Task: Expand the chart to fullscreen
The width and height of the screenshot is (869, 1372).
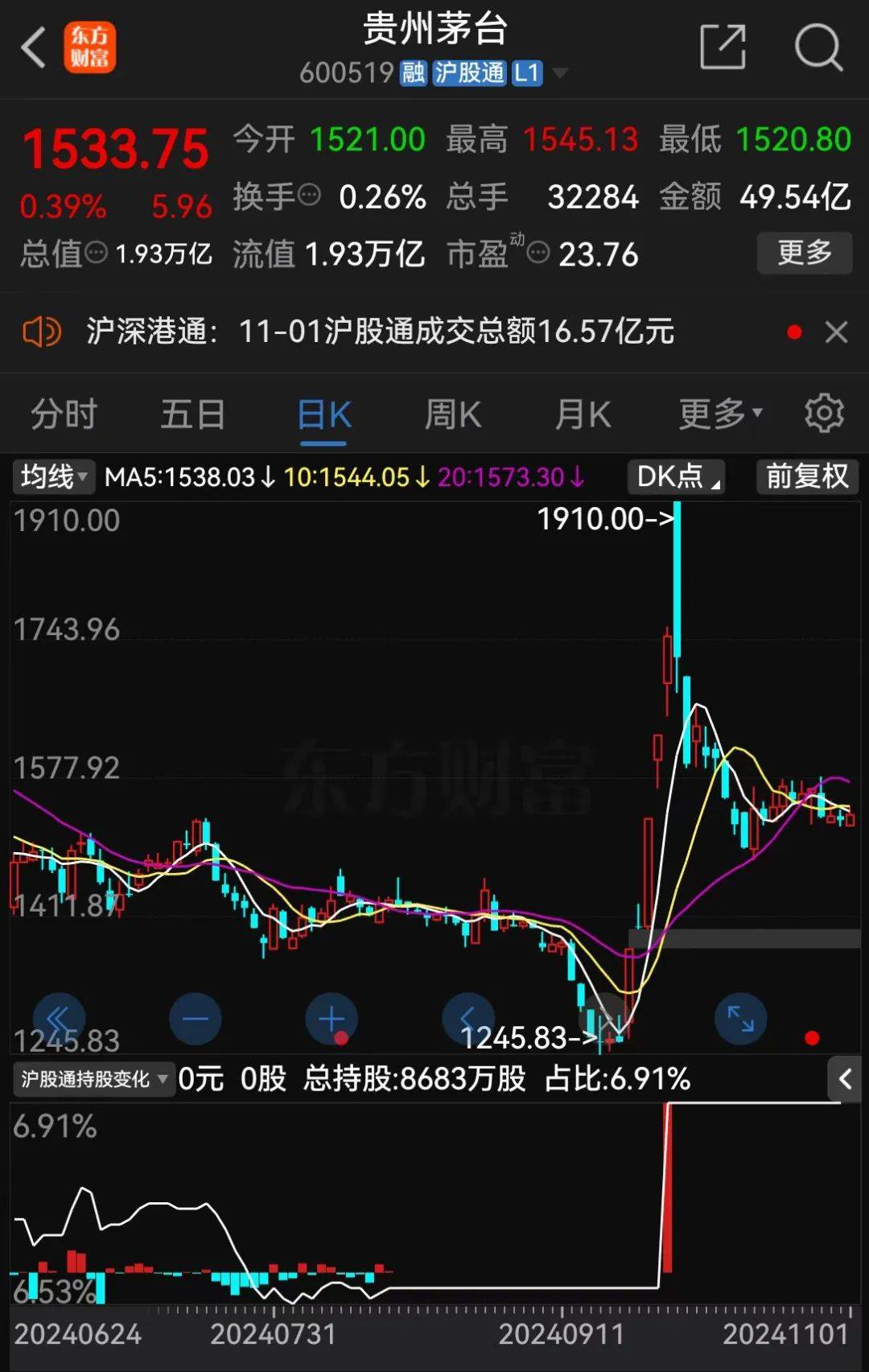Action: (739, 1017)
